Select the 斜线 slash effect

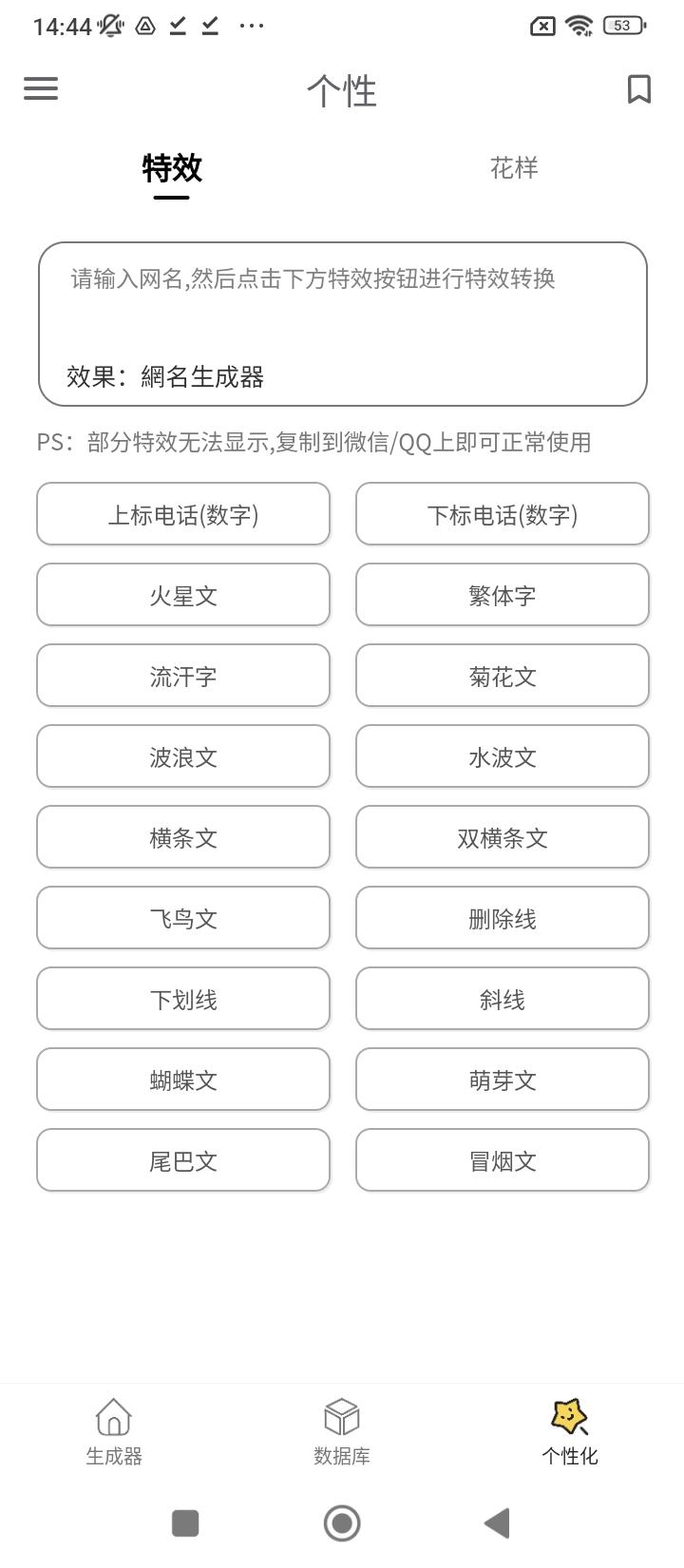[502, 998]
